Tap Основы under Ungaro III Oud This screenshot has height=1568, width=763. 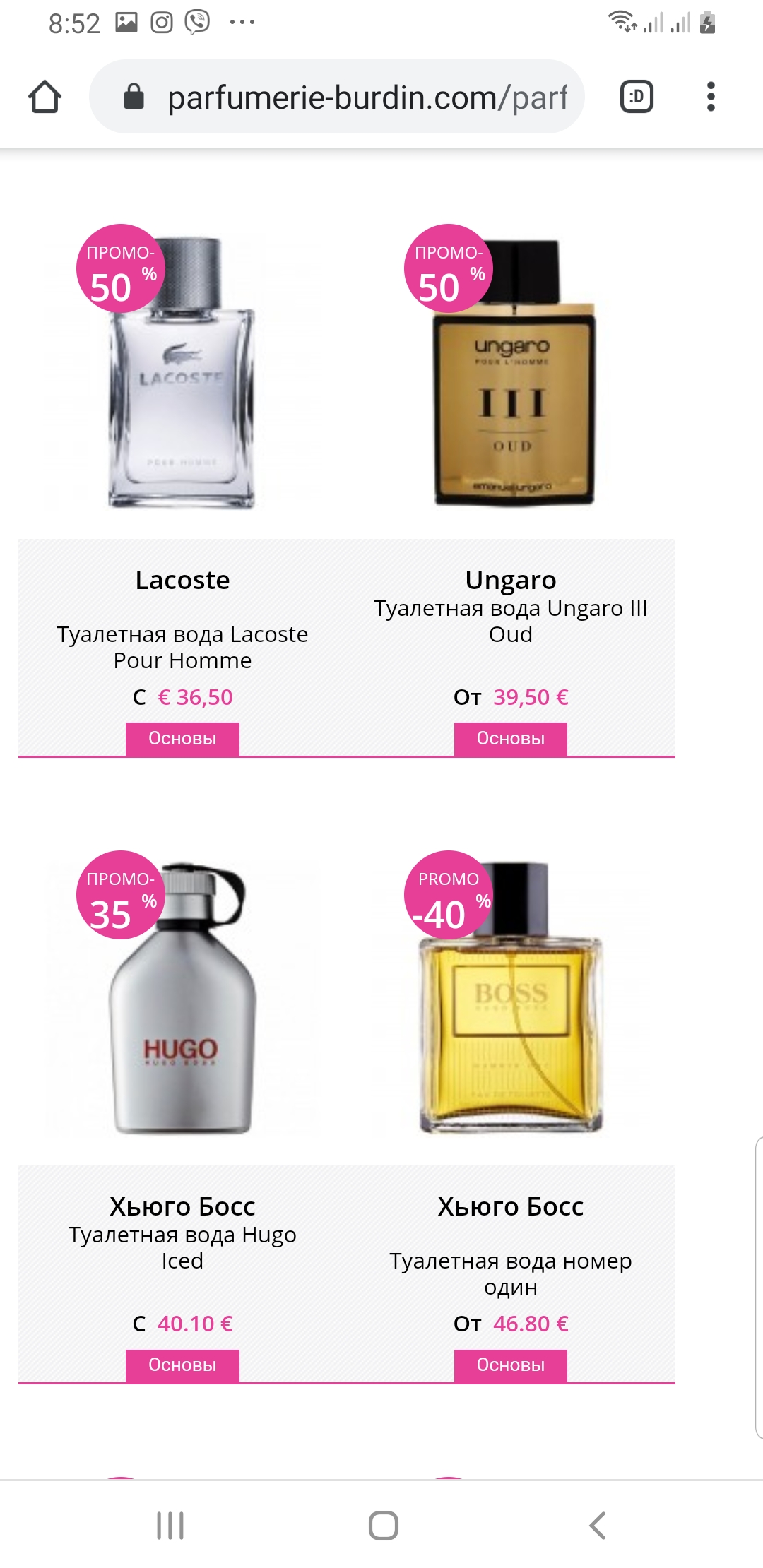pyautogui.click(x=510, y=739)
